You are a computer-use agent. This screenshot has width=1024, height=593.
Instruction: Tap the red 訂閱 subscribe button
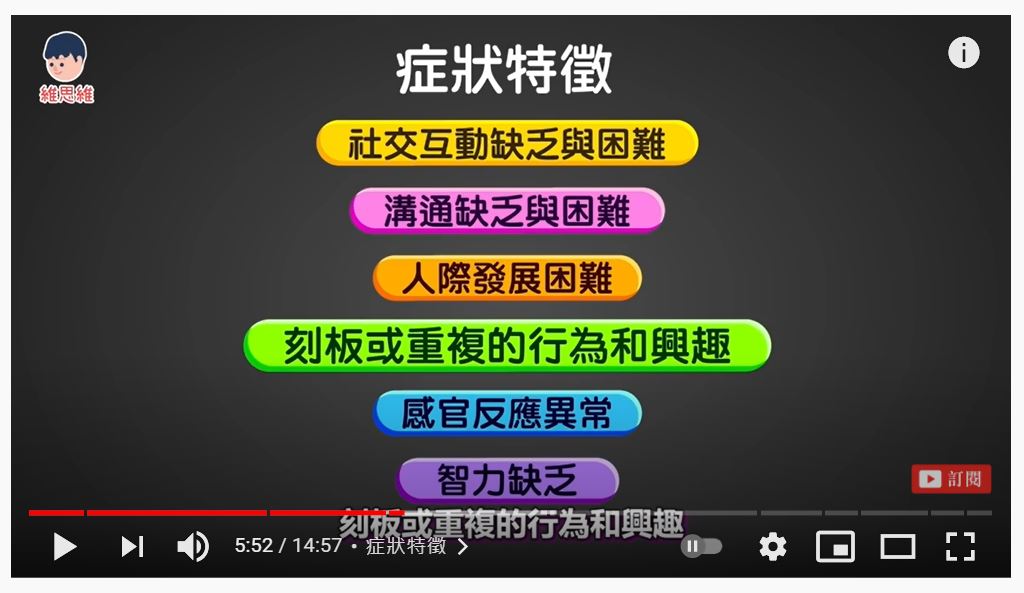pyautogui.click(x=950, y=479)
